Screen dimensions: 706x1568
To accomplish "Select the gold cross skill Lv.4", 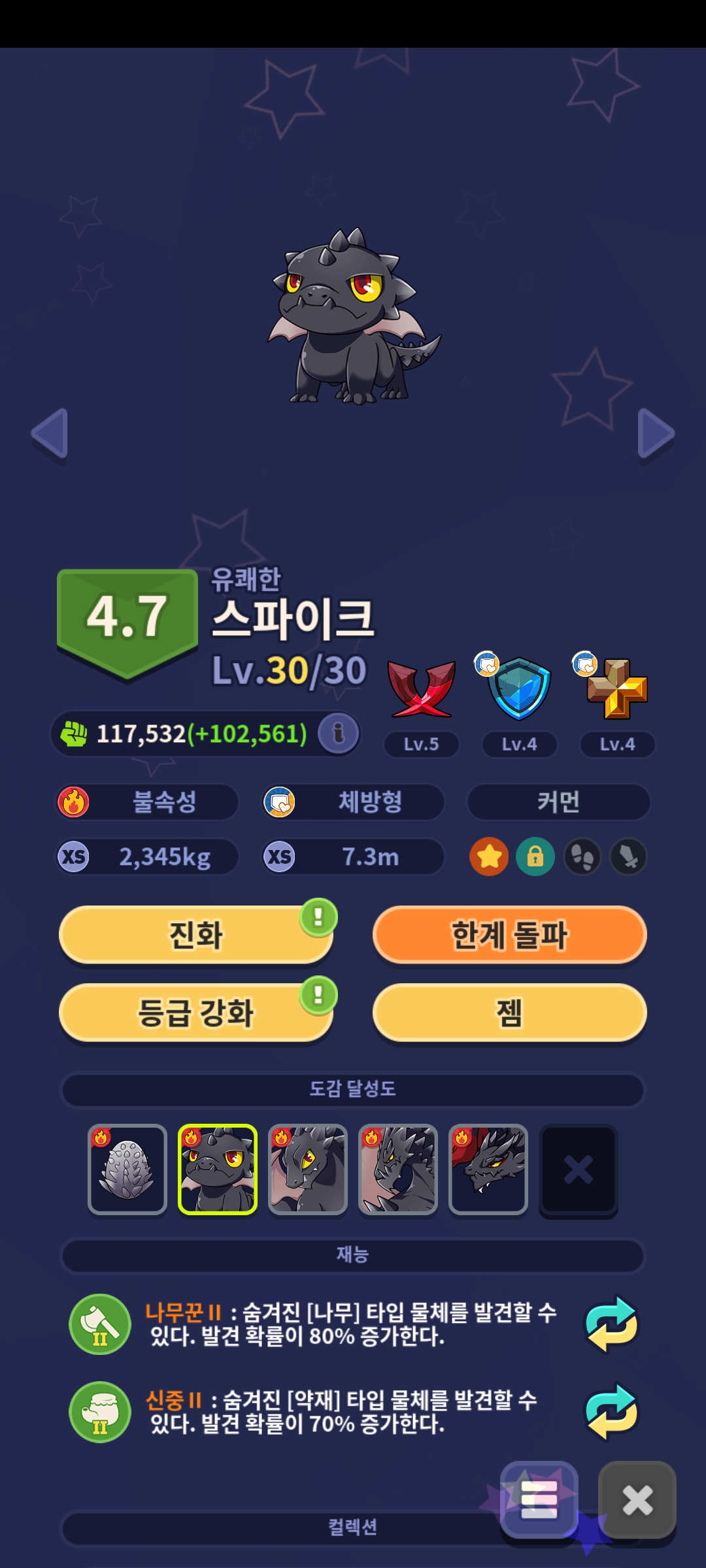I will [x=617, y=689].
